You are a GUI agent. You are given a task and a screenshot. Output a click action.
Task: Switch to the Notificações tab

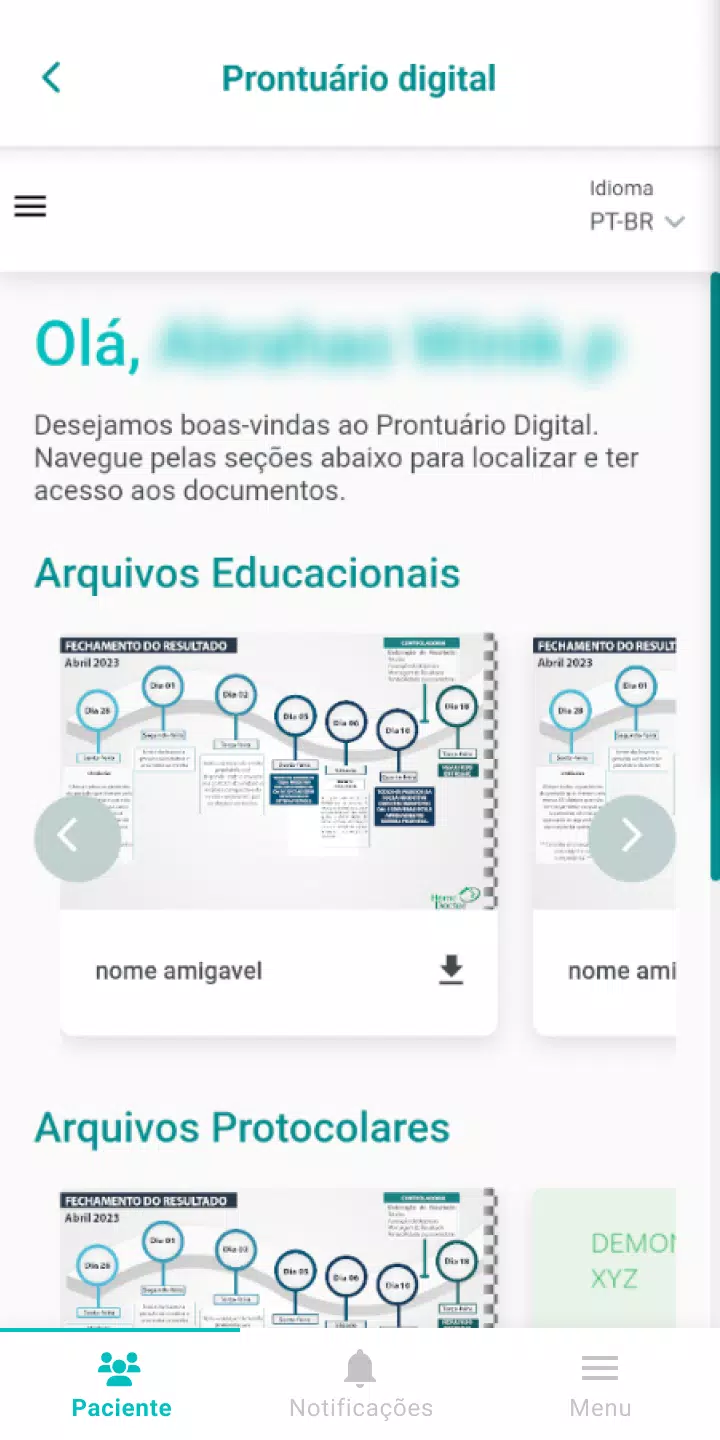click(x=361, y=1385)
